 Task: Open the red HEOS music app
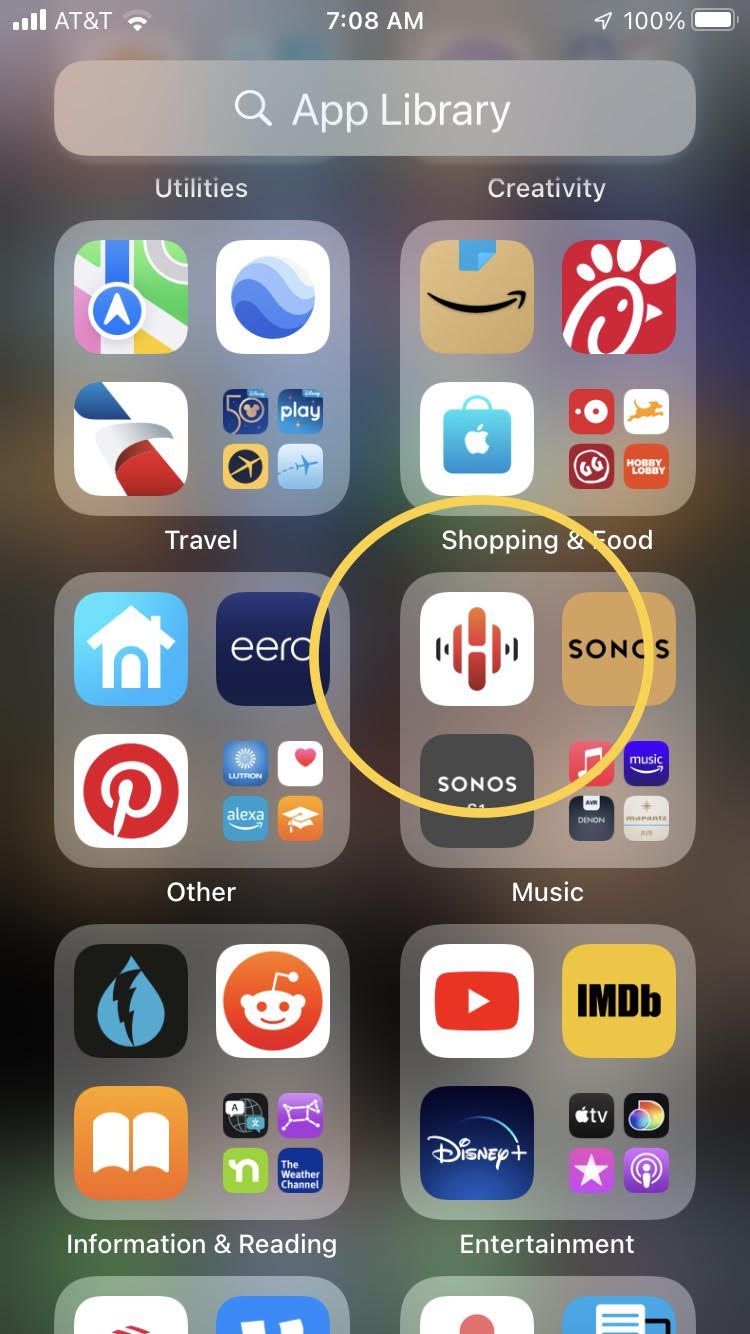(x=477, y=649)
